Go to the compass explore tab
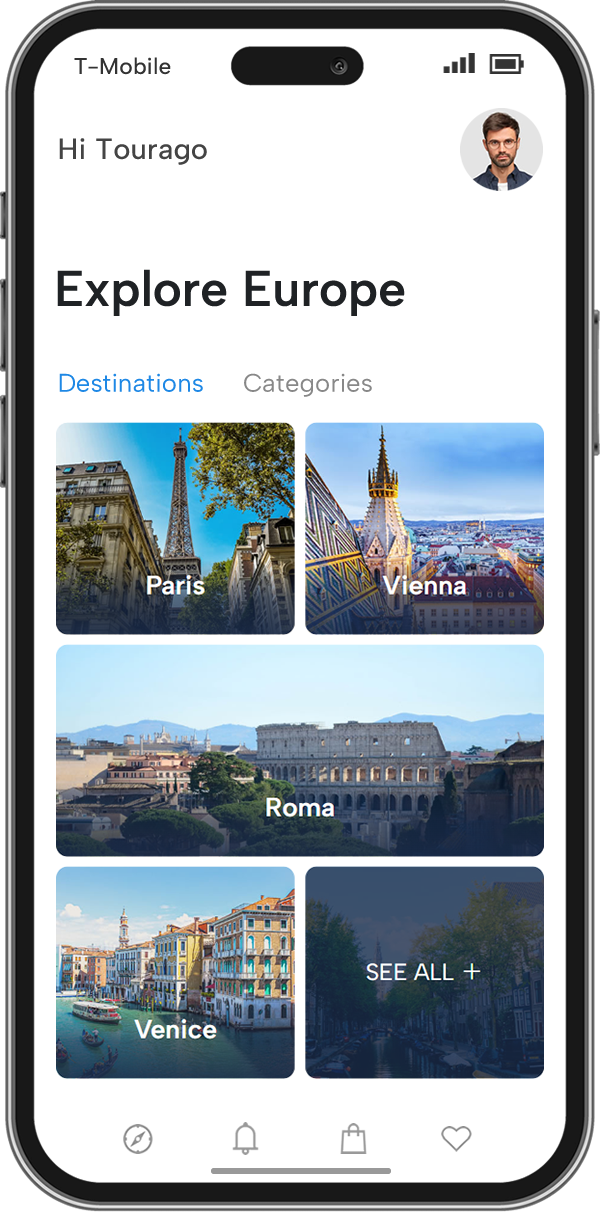The width and height of the screenshot is (600, 1212). tap(138, 1138)
